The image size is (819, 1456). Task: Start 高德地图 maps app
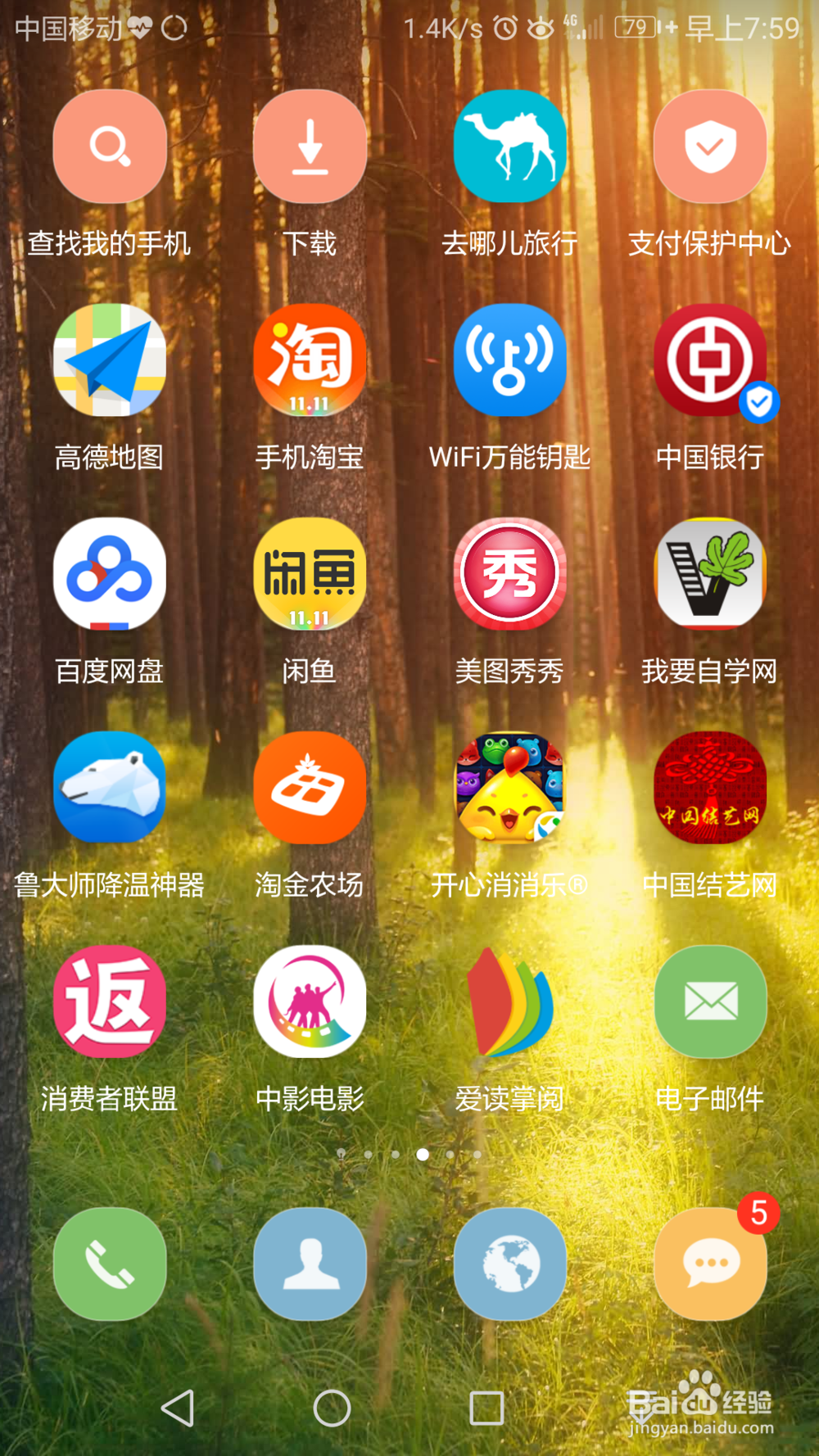(109, 360)
